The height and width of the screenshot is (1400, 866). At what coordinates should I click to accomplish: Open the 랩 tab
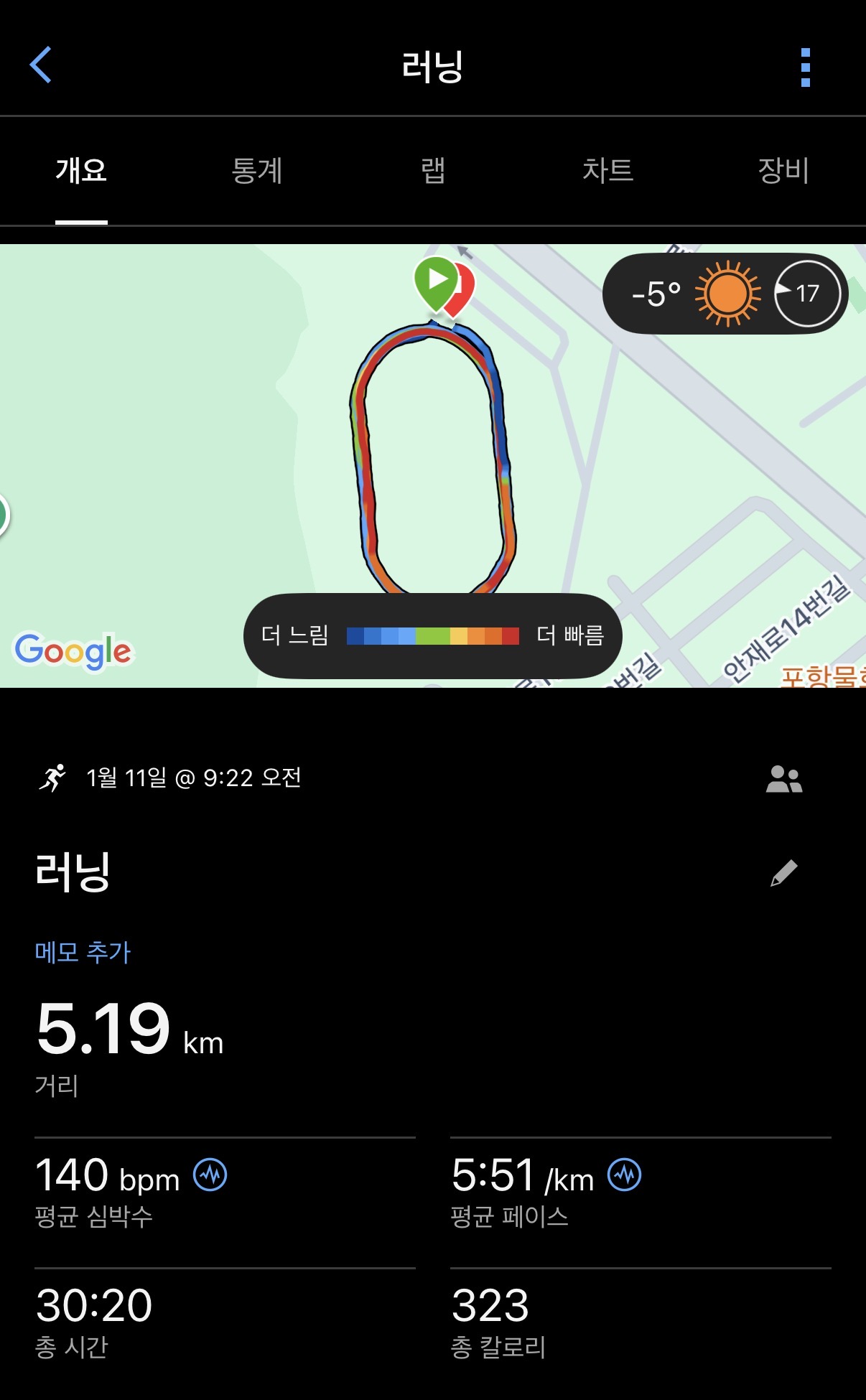[433, 171]
